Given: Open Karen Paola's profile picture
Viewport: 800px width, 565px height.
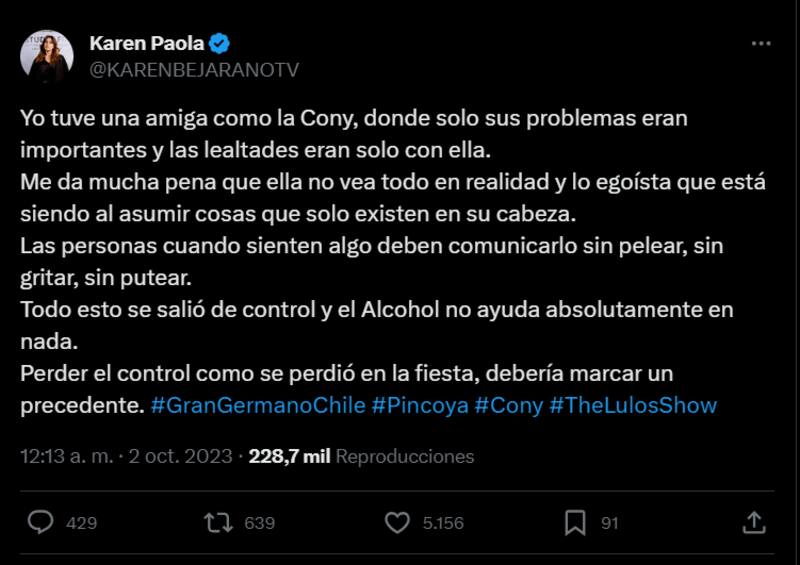Looking at the screenshot, I should [x=46, y=56].
